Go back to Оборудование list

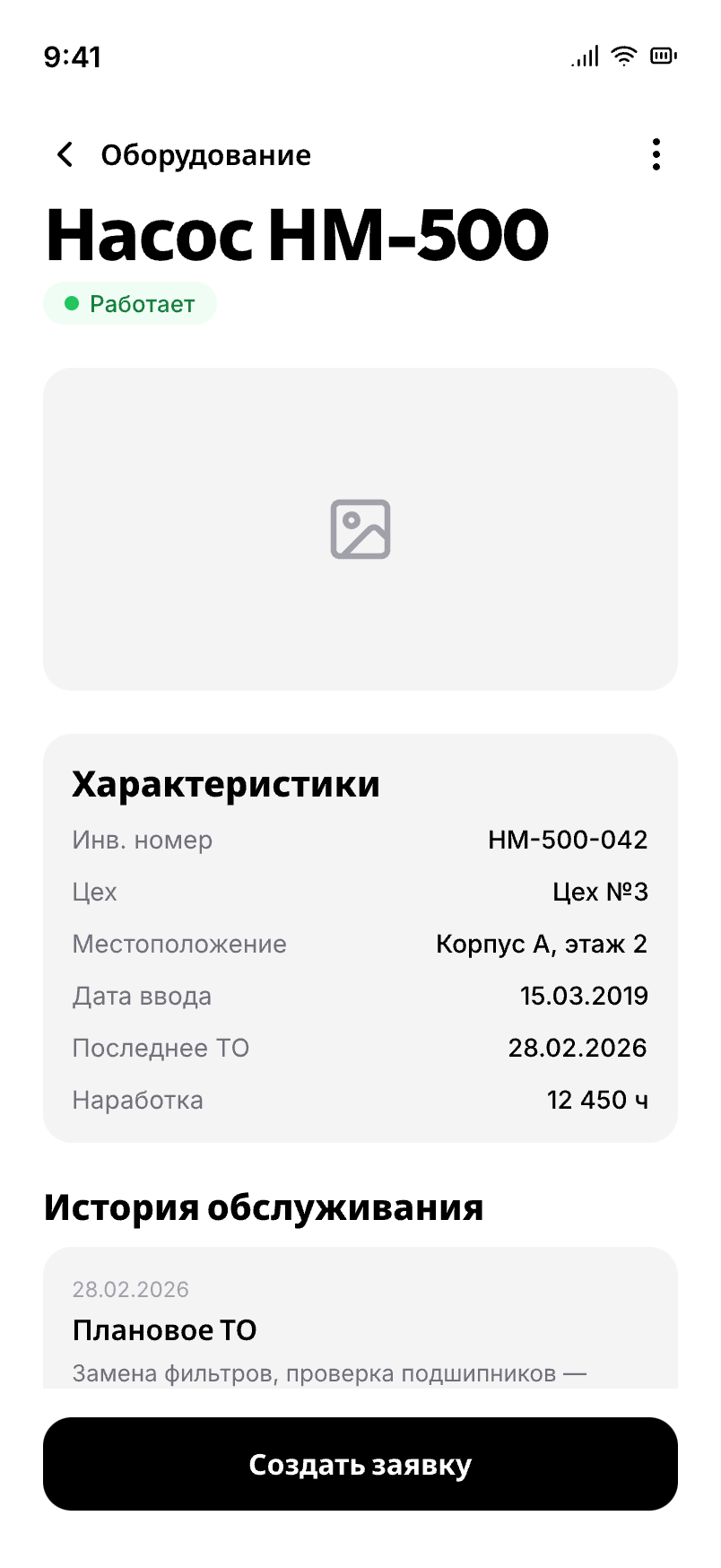pyautogui.click(x=65, y=155)
